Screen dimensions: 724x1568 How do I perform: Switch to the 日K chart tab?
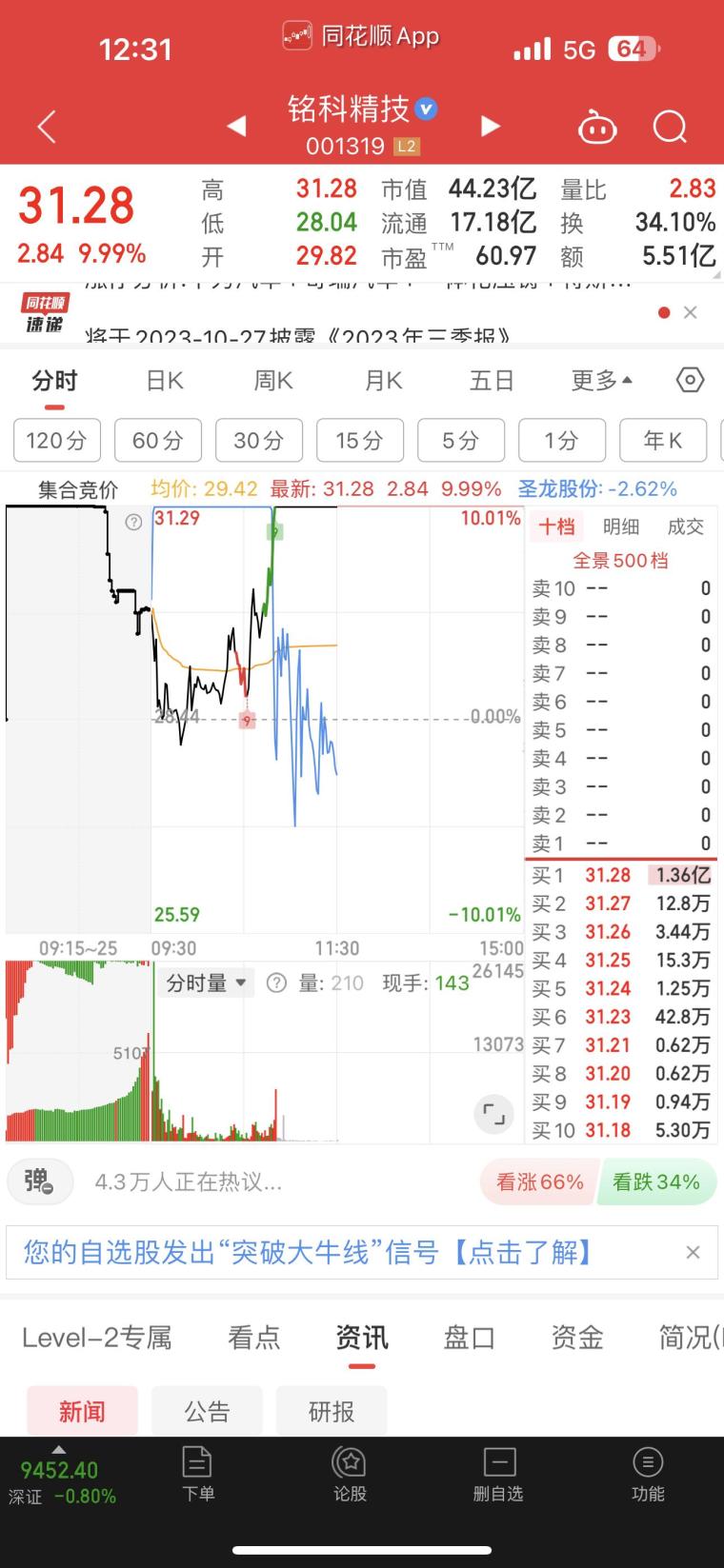coord(164,381)
